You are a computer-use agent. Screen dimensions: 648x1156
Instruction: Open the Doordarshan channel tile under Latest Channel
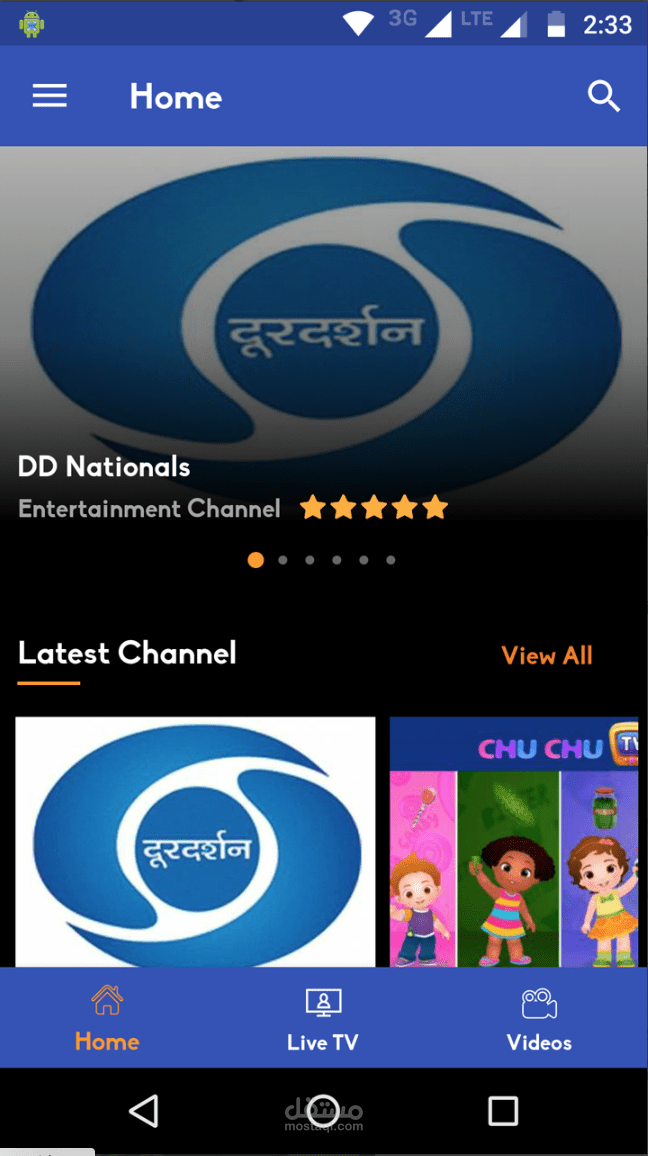tap(195, 842)
